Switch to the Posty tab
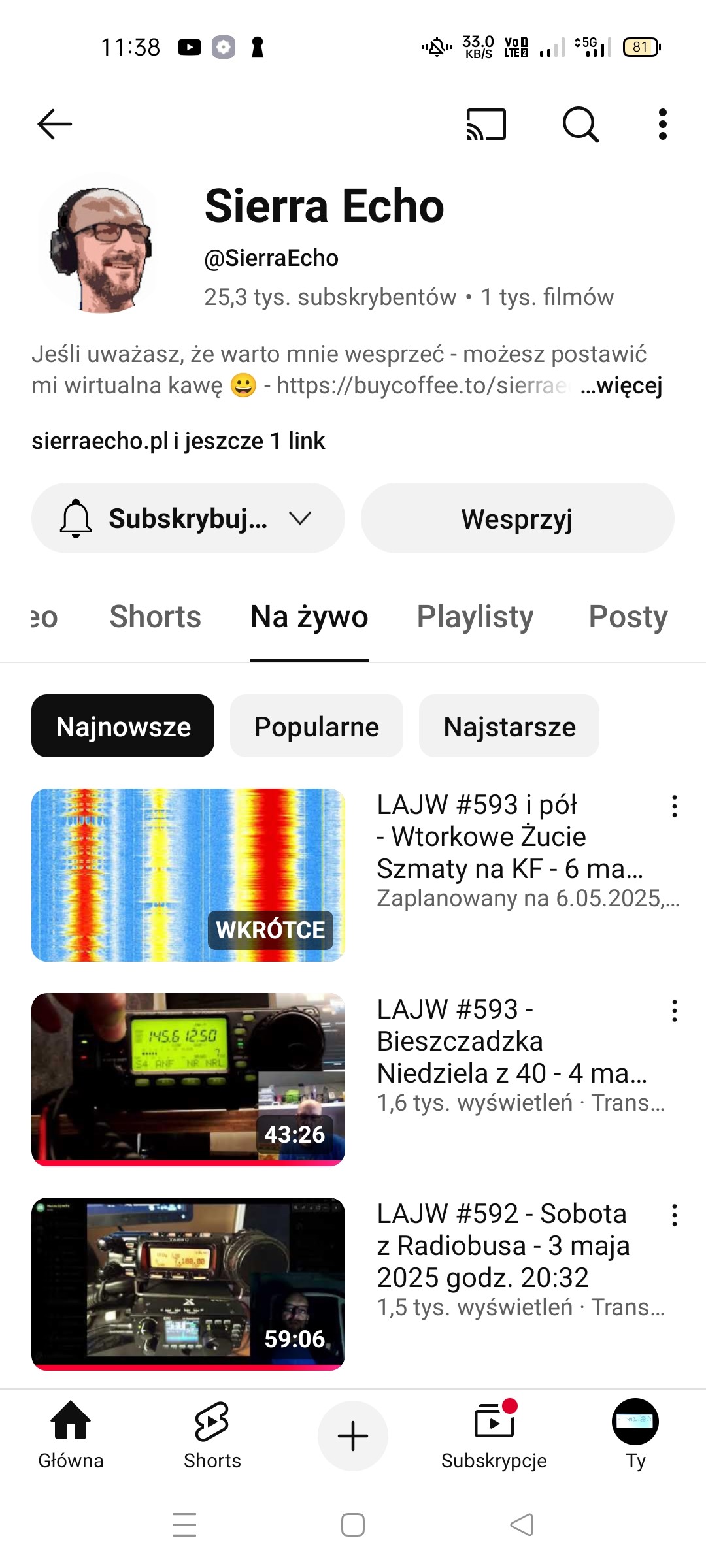 (628, 617)
